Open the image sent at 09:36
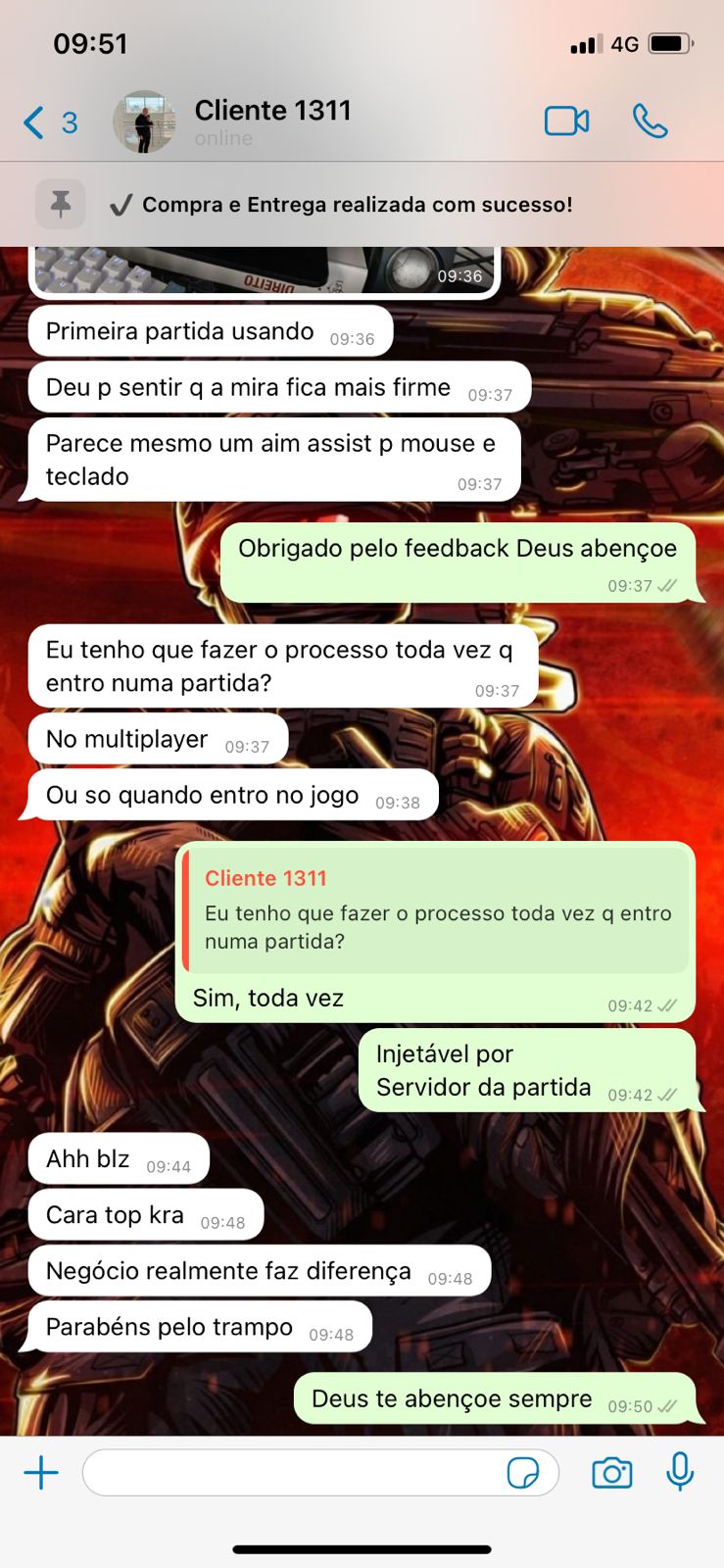 [265, 270]
